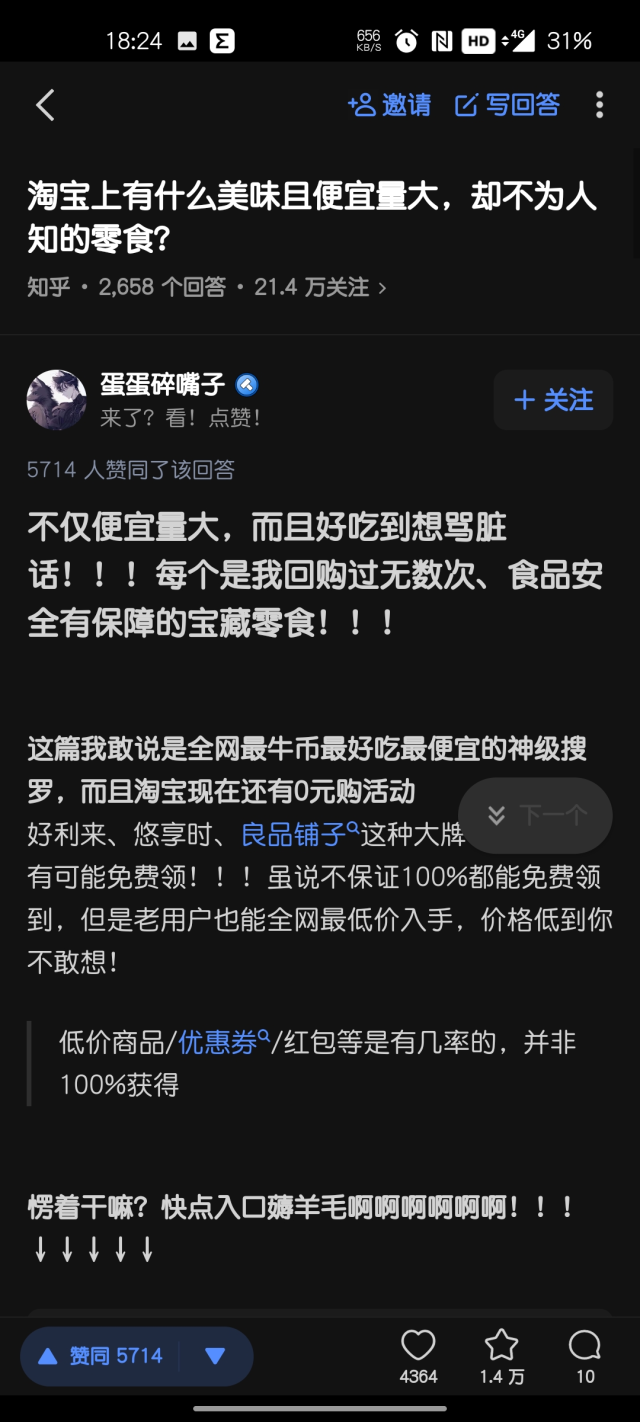Go back using the top-left arrow
The image size is (640, 1422).
(45, 105)
